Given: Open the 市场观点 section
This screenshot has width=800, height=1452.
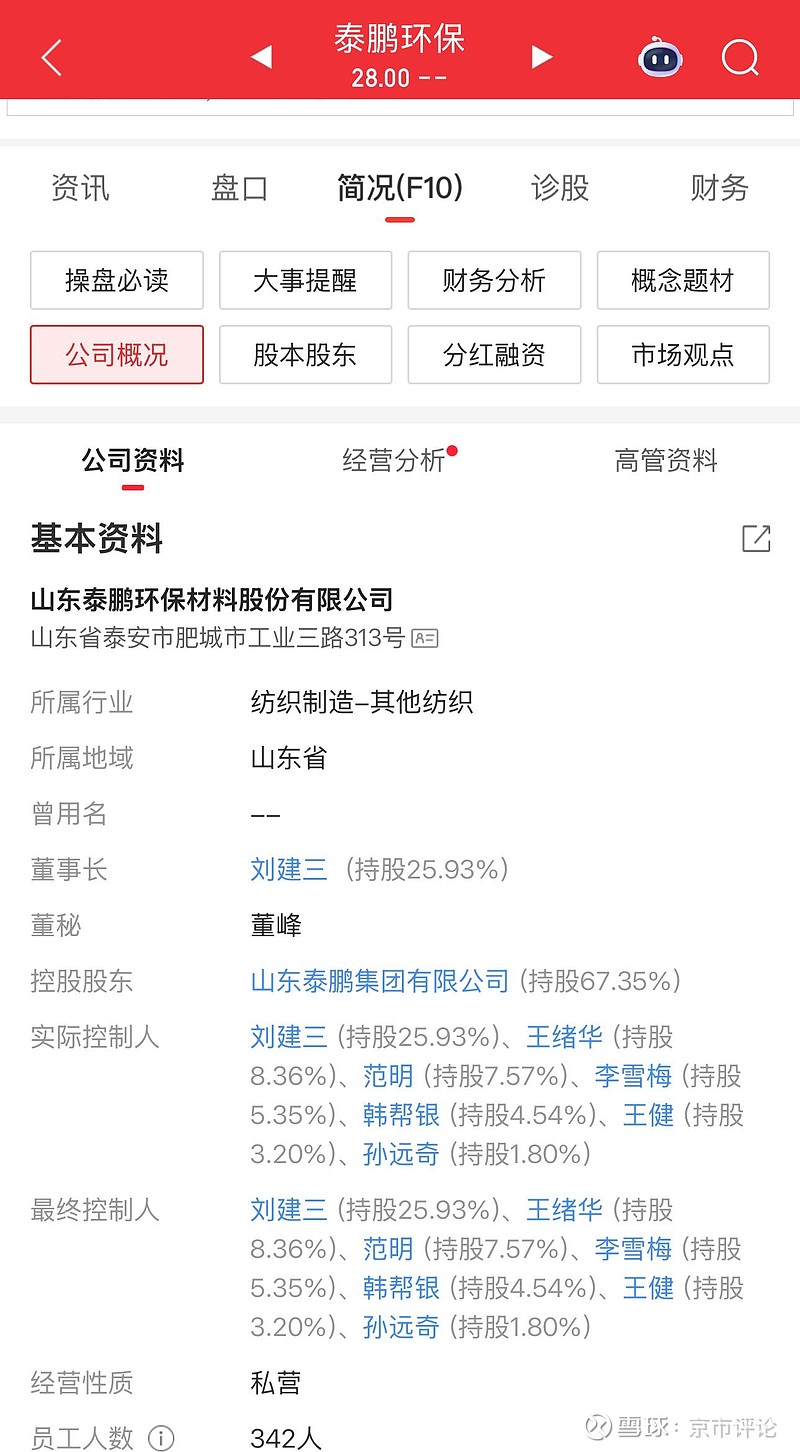Looking at the screenshot, I should (683, 355).
